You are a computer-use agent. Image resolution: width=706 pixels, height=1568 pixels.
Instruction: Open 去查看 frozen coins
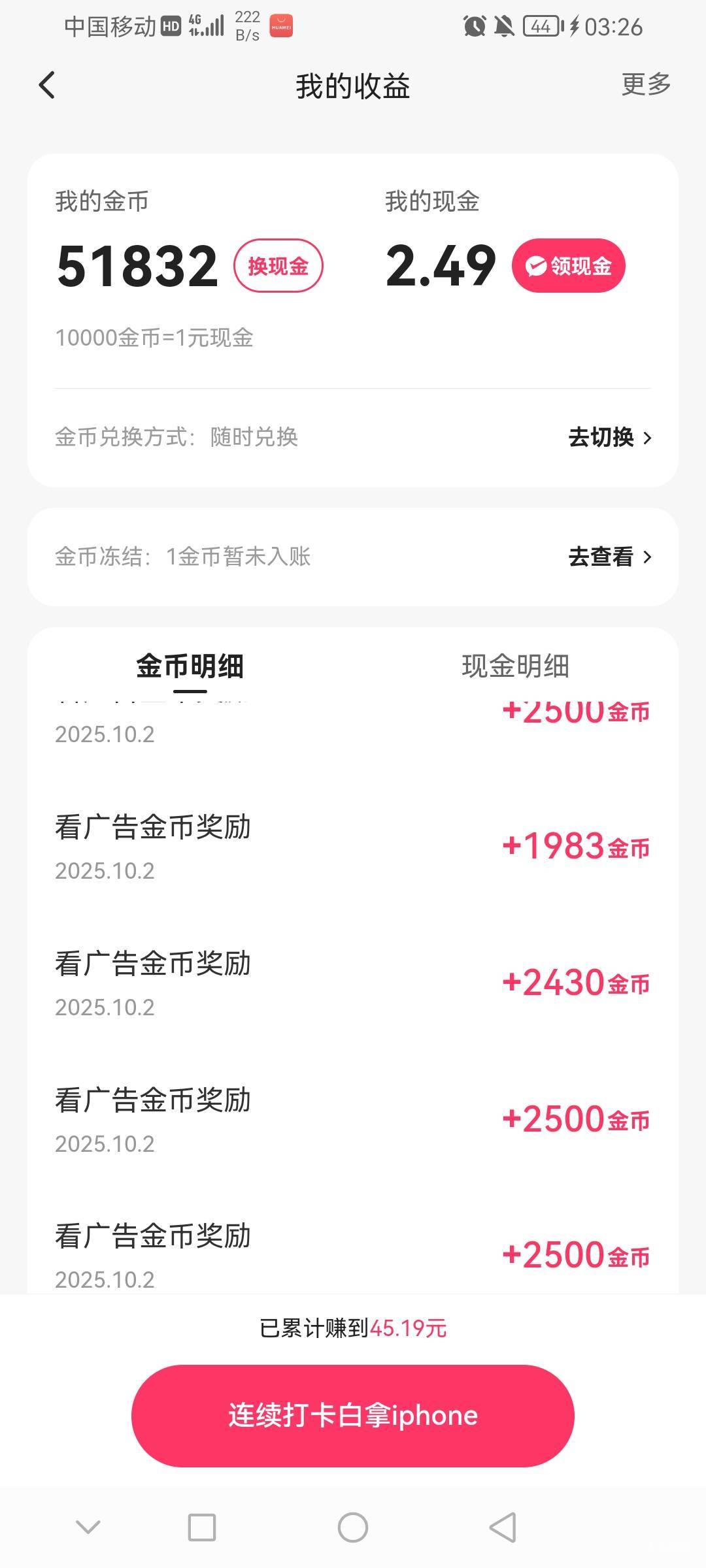(x=609, y=557)
